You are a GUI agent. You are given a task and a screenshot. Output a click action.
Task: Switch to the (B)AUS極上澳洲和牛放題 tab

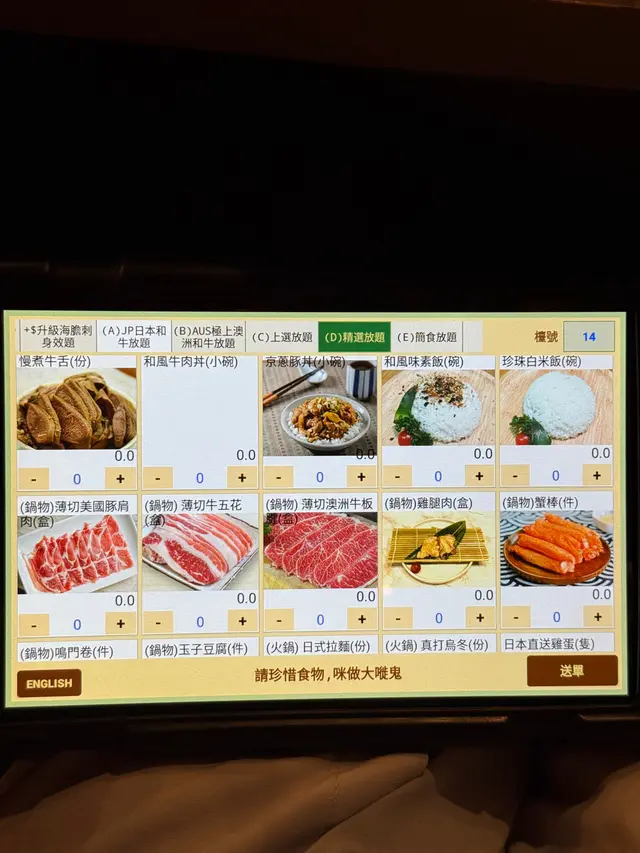[208, 337]
